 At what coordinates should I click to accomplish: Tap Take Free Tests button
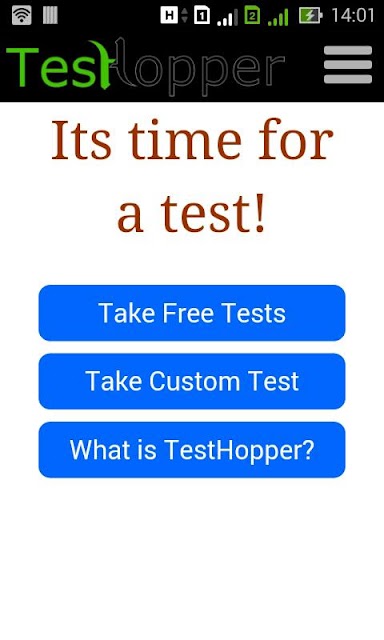click(192, 313)
